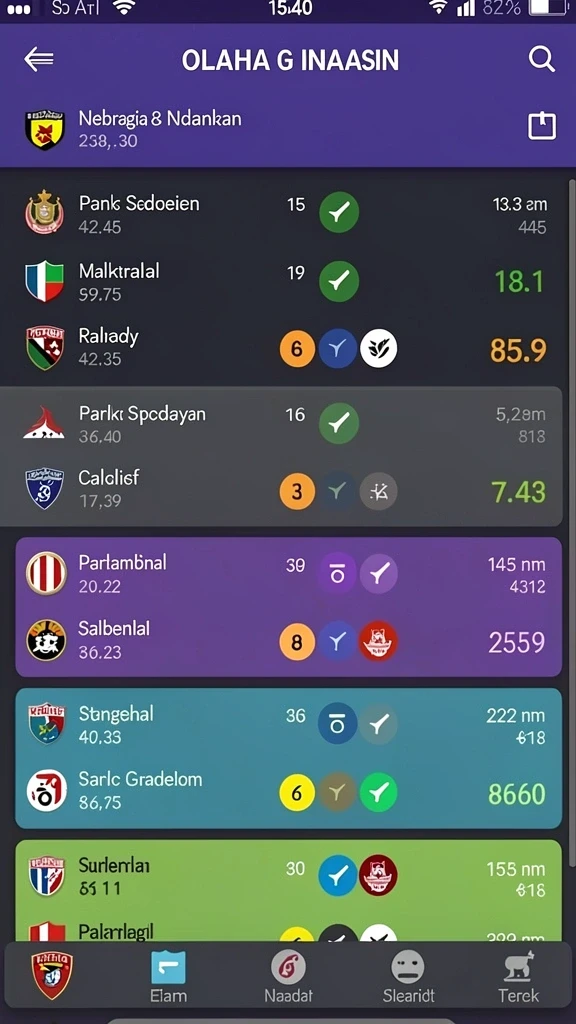The image size is (576, 1024).
Task: Select the Salbenlal row
Action: pyautogui.click(x=288, y=641)
